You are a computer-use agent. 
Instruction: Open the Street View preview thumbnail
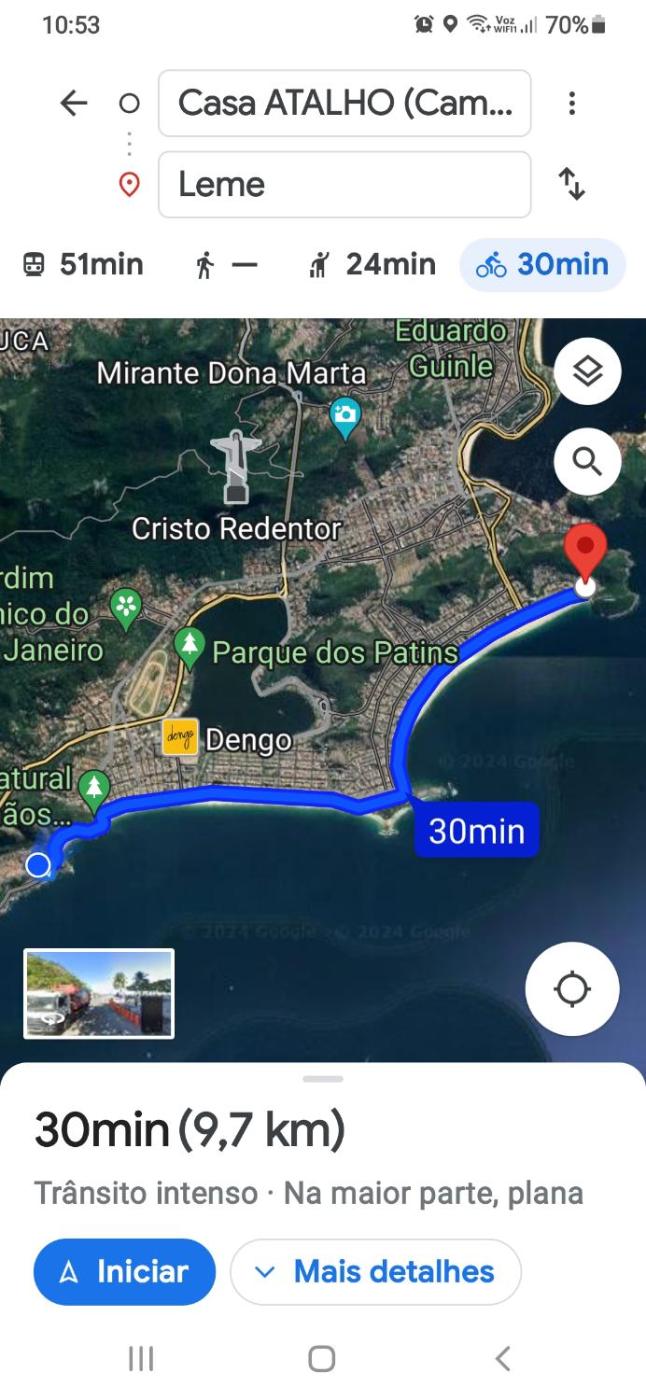tap(99, 994)
